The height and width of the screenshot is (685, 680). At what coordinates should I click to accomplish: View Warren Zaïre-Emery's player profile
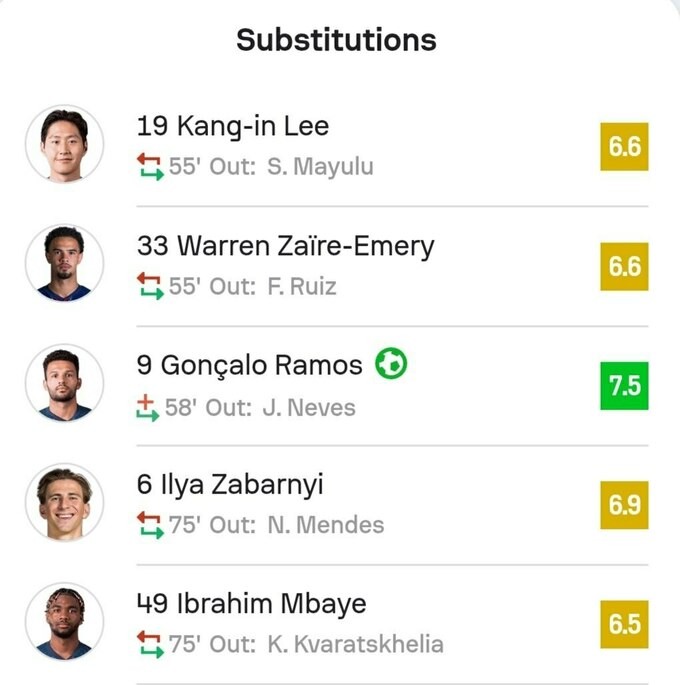click(285, 246)
